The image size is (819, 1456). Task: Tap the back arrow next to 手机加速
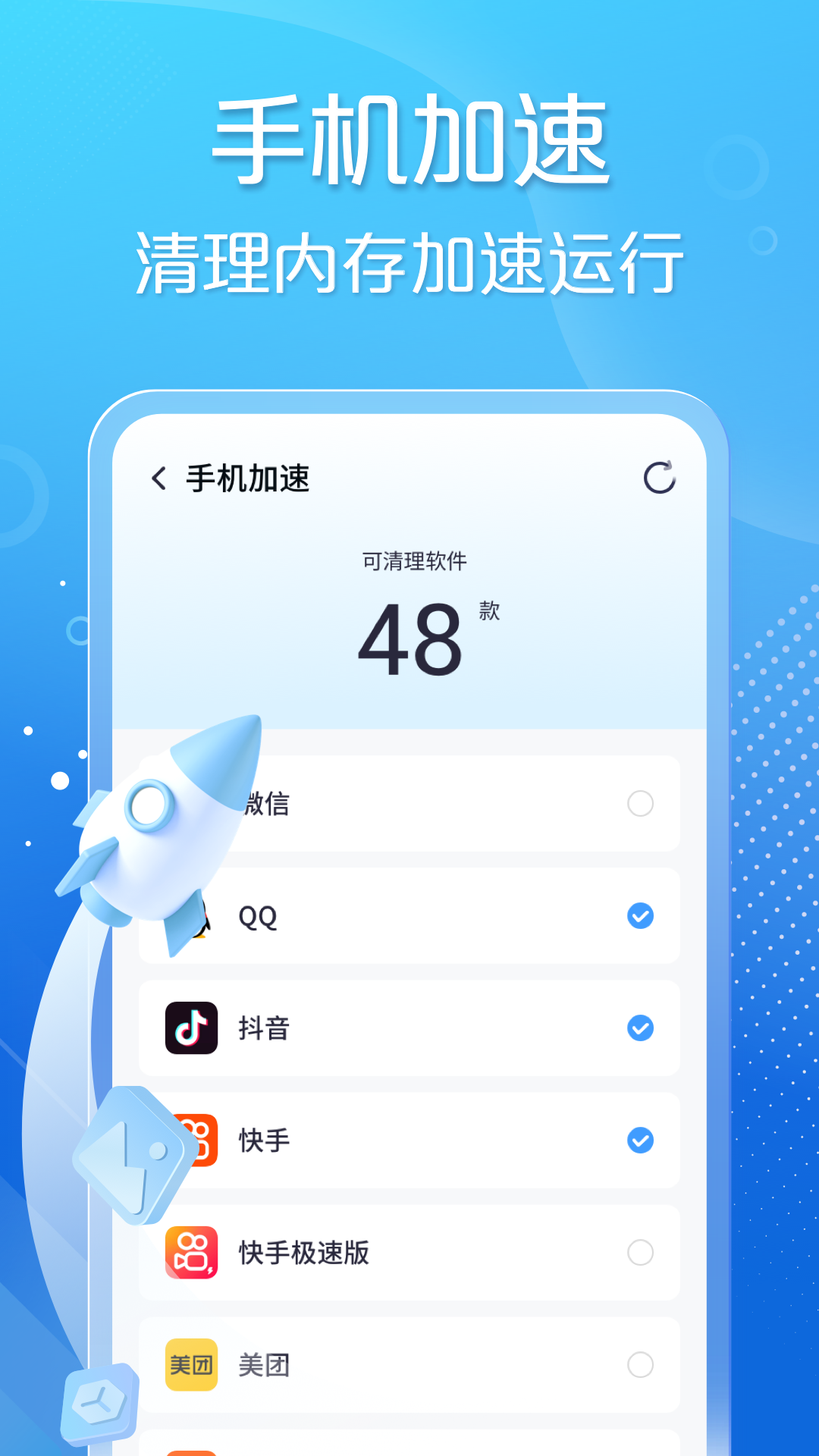pyautogui.click(x=157, y=479)
